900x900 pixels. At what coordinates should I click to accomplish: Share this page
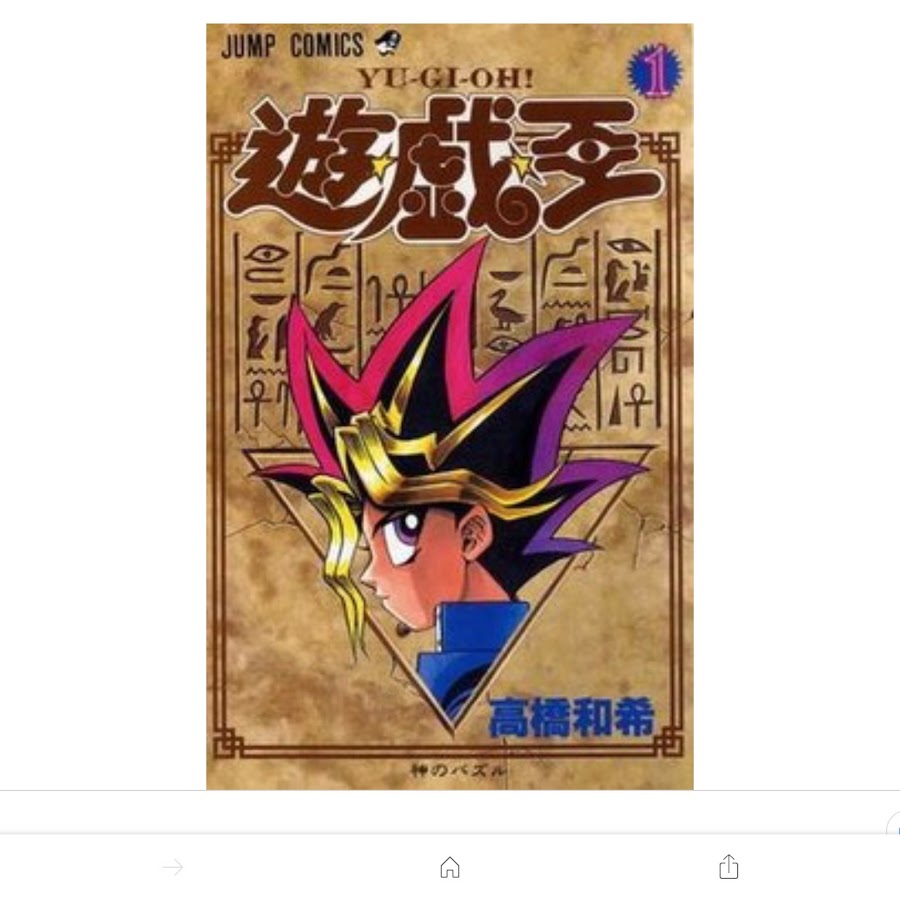pos(728,867)
